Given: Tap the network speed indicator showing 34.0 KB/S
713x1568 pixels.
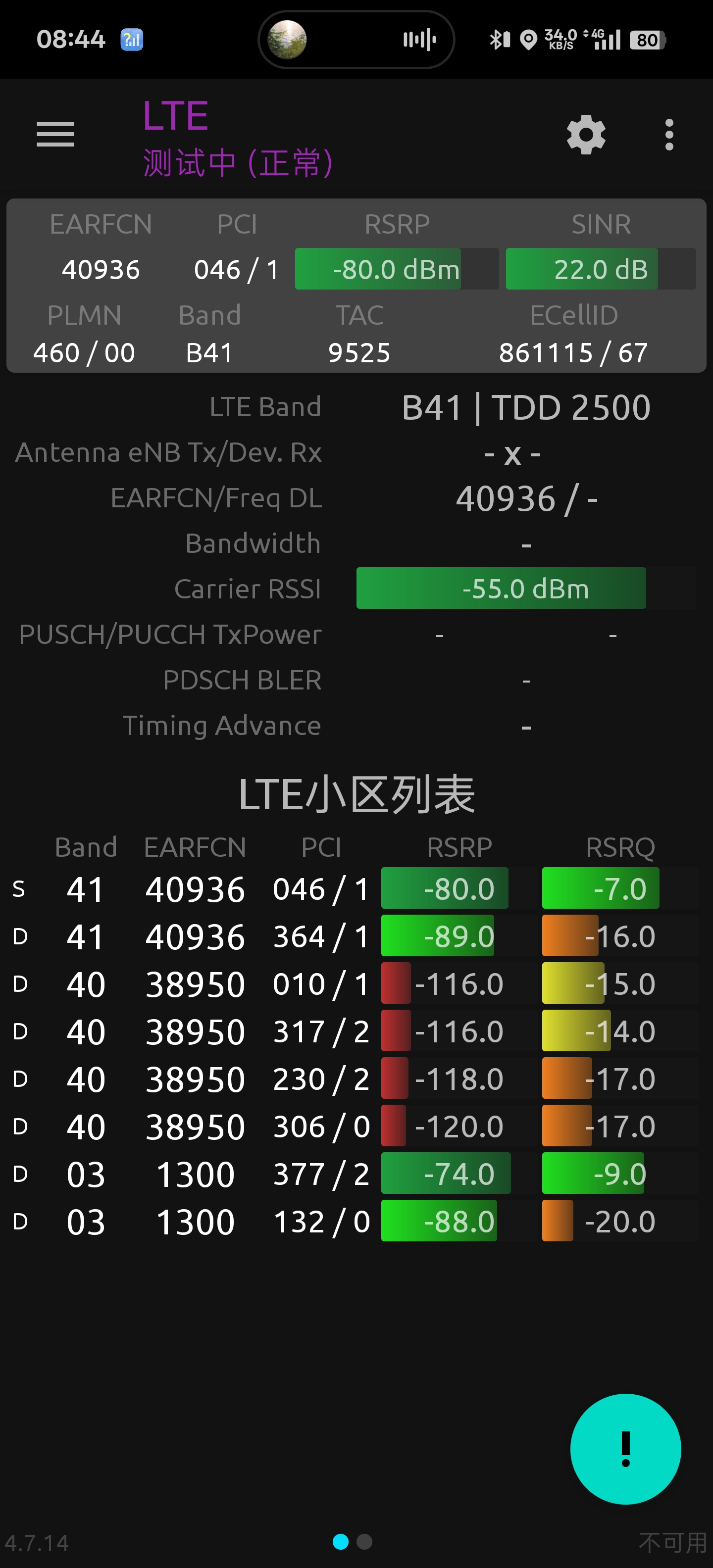Looking at the screenshot, I should click(560, 39).
